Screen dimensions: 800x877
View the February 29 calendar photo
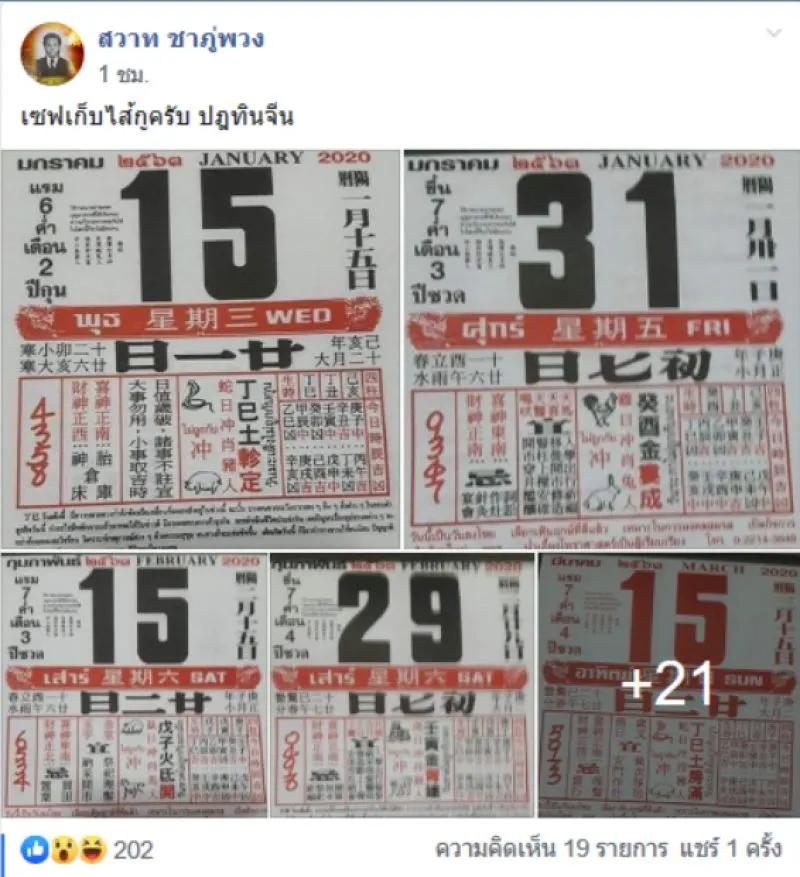click(401, 685)
